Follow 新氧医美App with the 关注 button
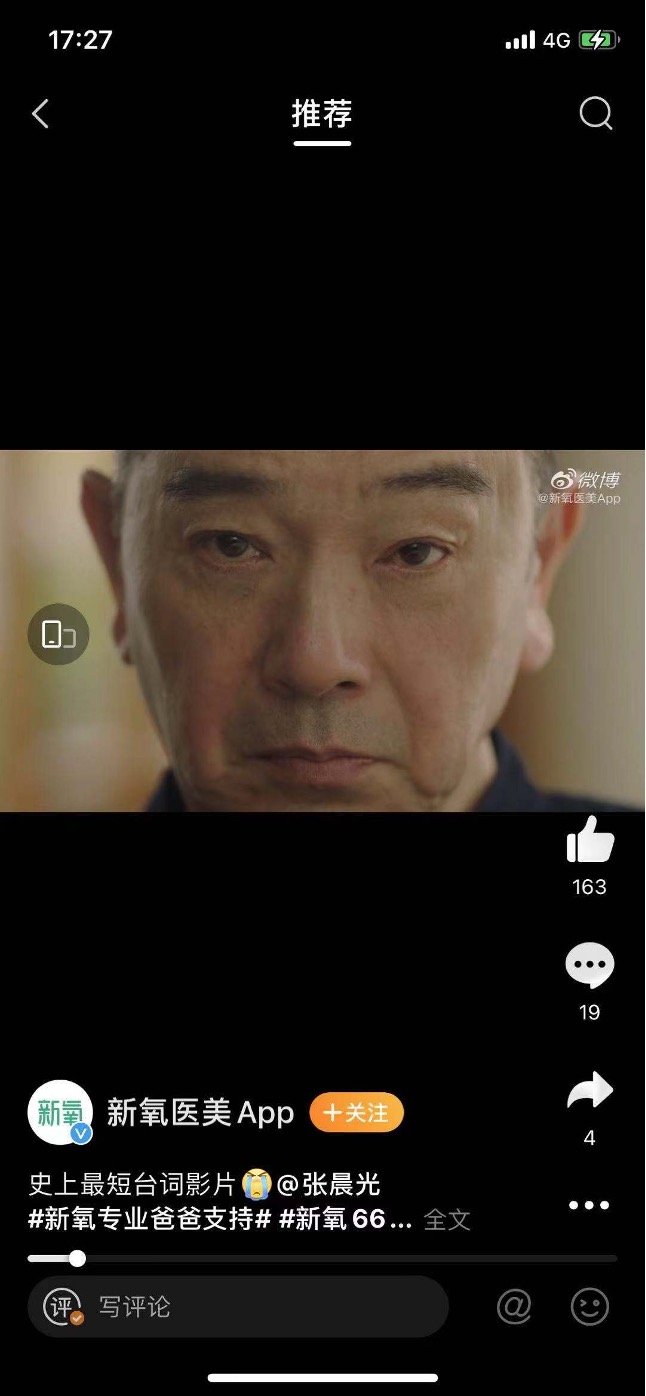646x1396 pixels. coord(356,1113)
